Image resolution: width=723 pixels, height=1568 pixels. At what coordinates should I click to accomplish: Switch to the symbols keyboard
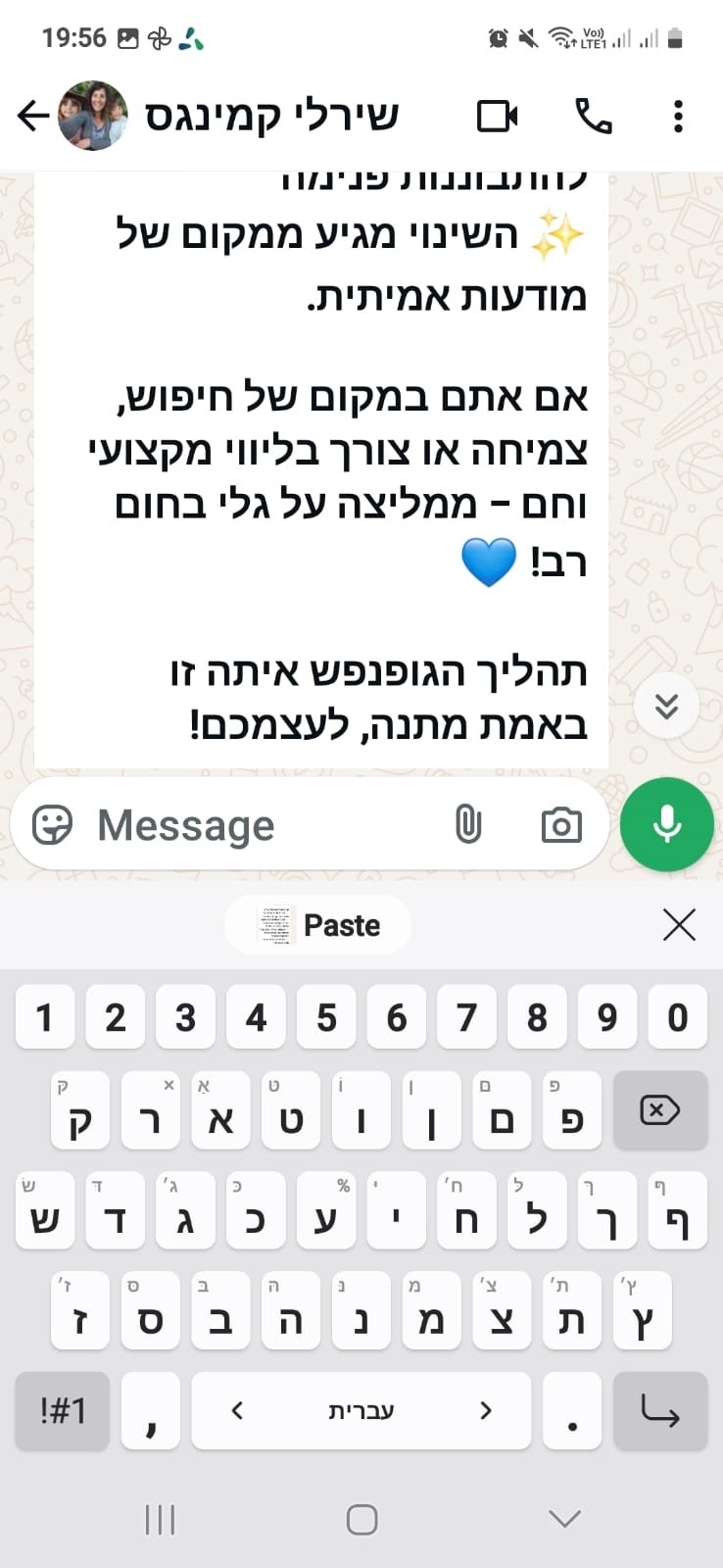click(63, 1411)
